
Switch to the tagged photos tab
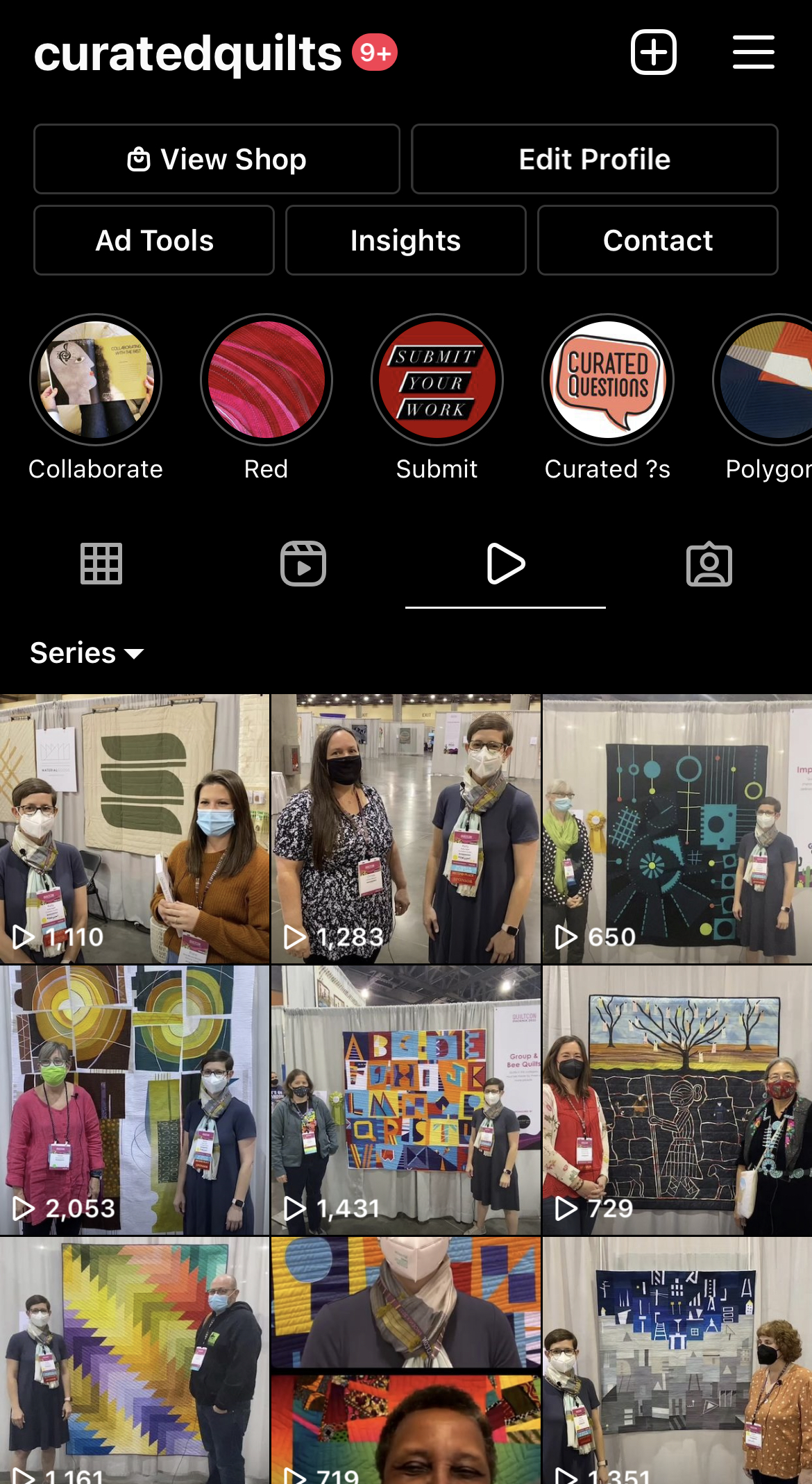coord(709,564)
